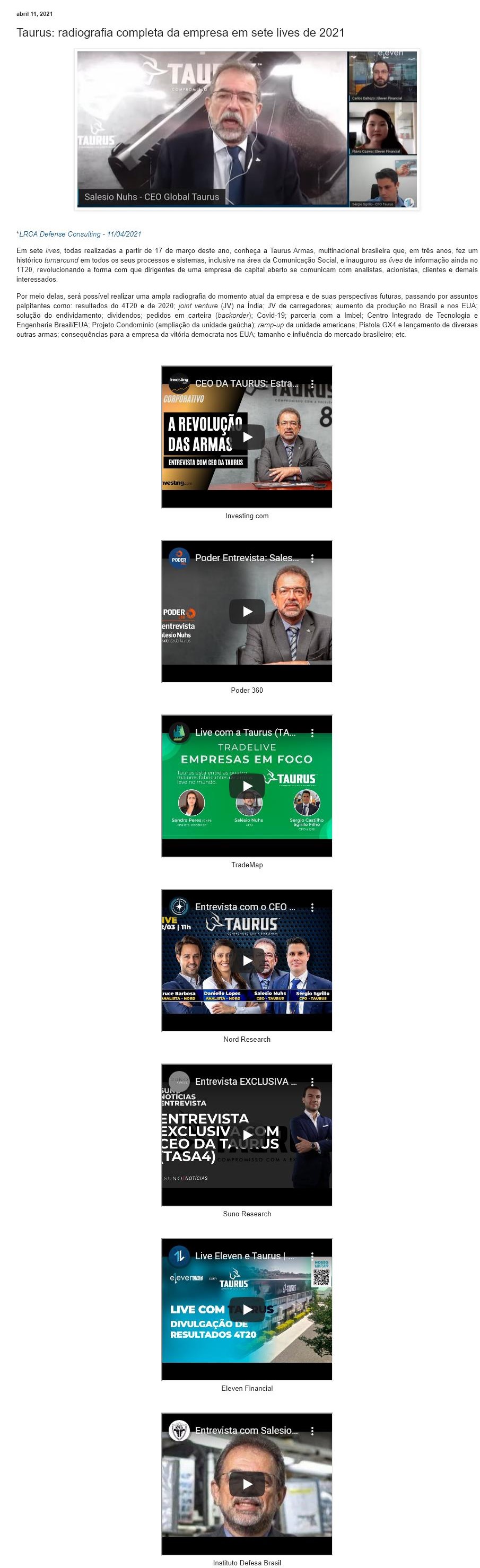Open overflow menu on Investing.com video
Screen dimensions: 480x1568
[x=312, y=384]
